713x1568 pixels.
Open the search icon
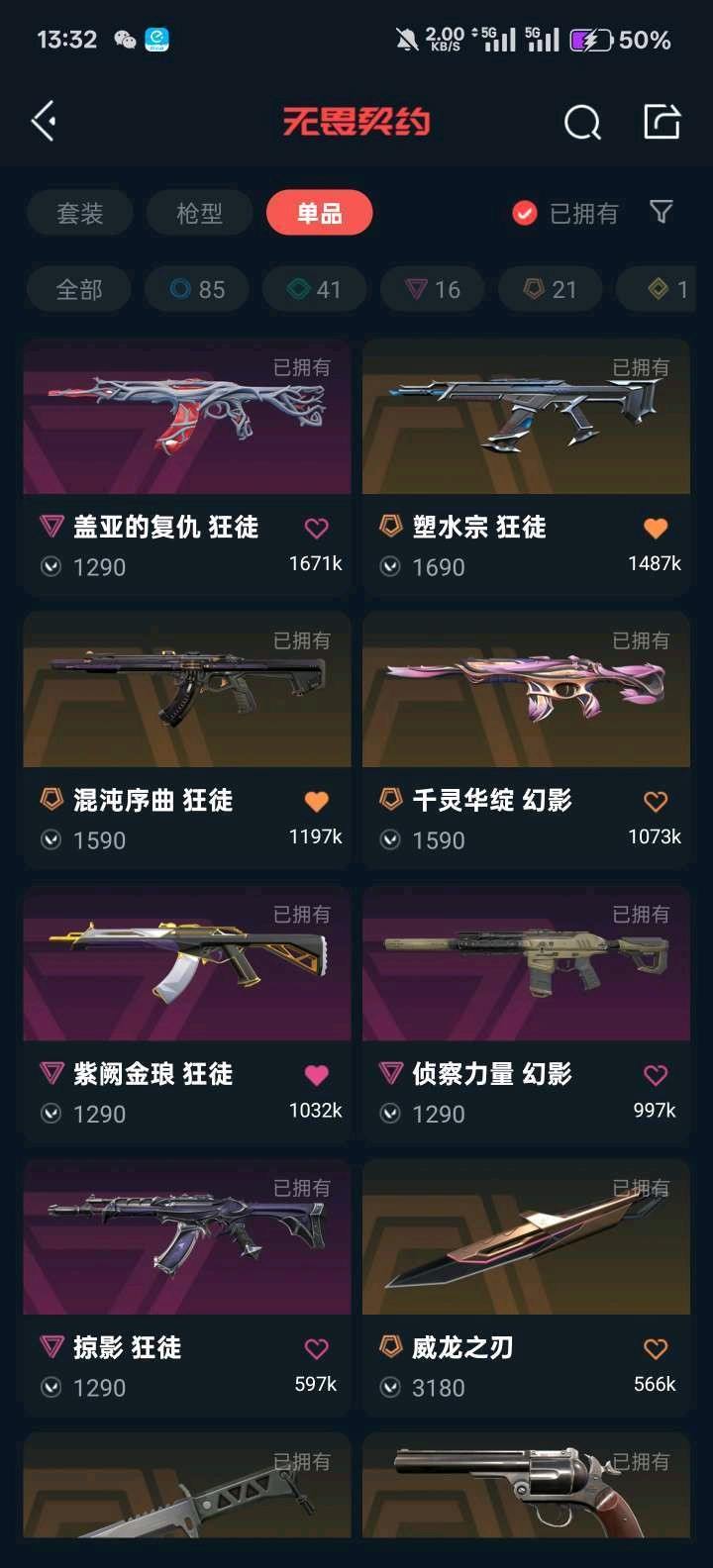(582, 123)
